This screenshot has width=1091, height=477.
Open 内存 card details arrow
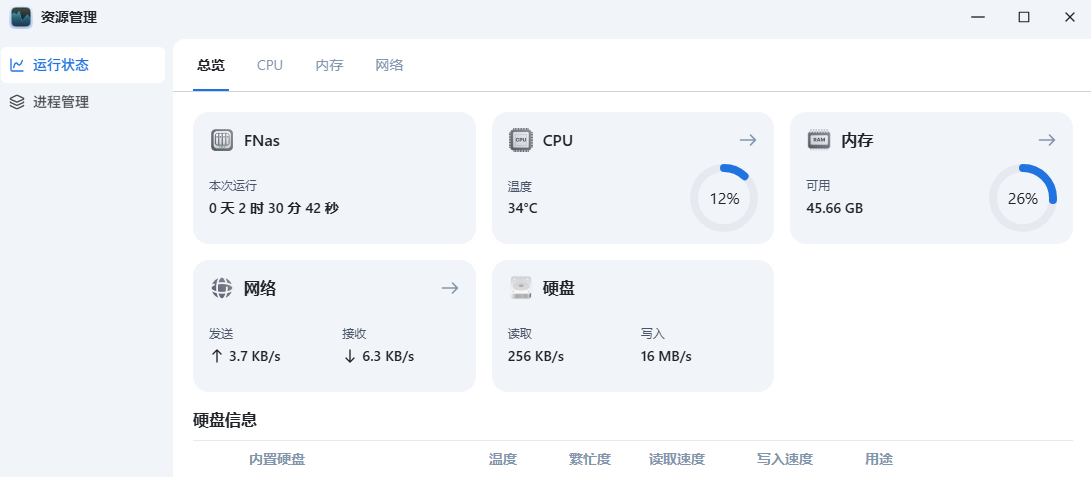click(1047, 140)
